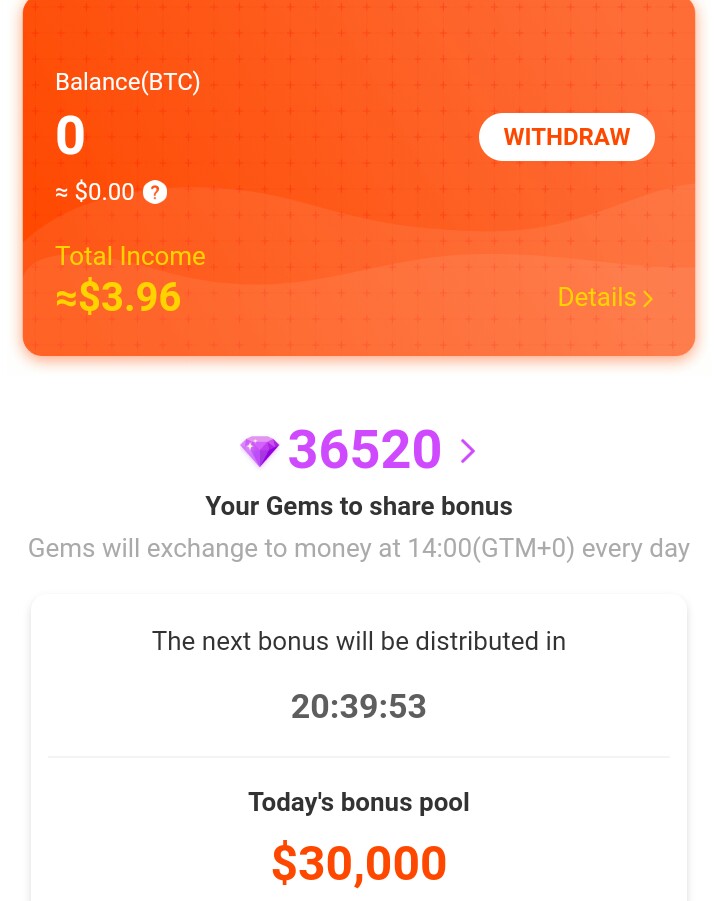Tap the WITHDRAW button
The image size is (714, 901).
566,137
